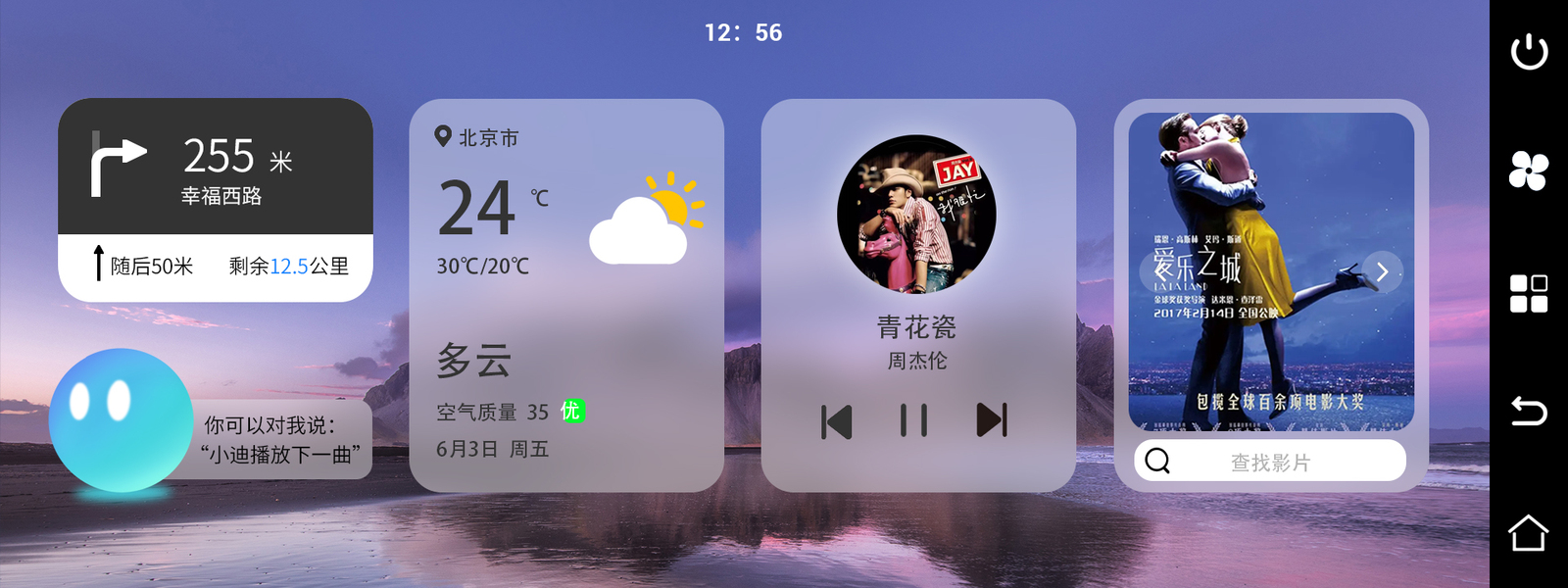1568x588 pixels.
Task: Go to the home screen
Action: click(1529, 533)
